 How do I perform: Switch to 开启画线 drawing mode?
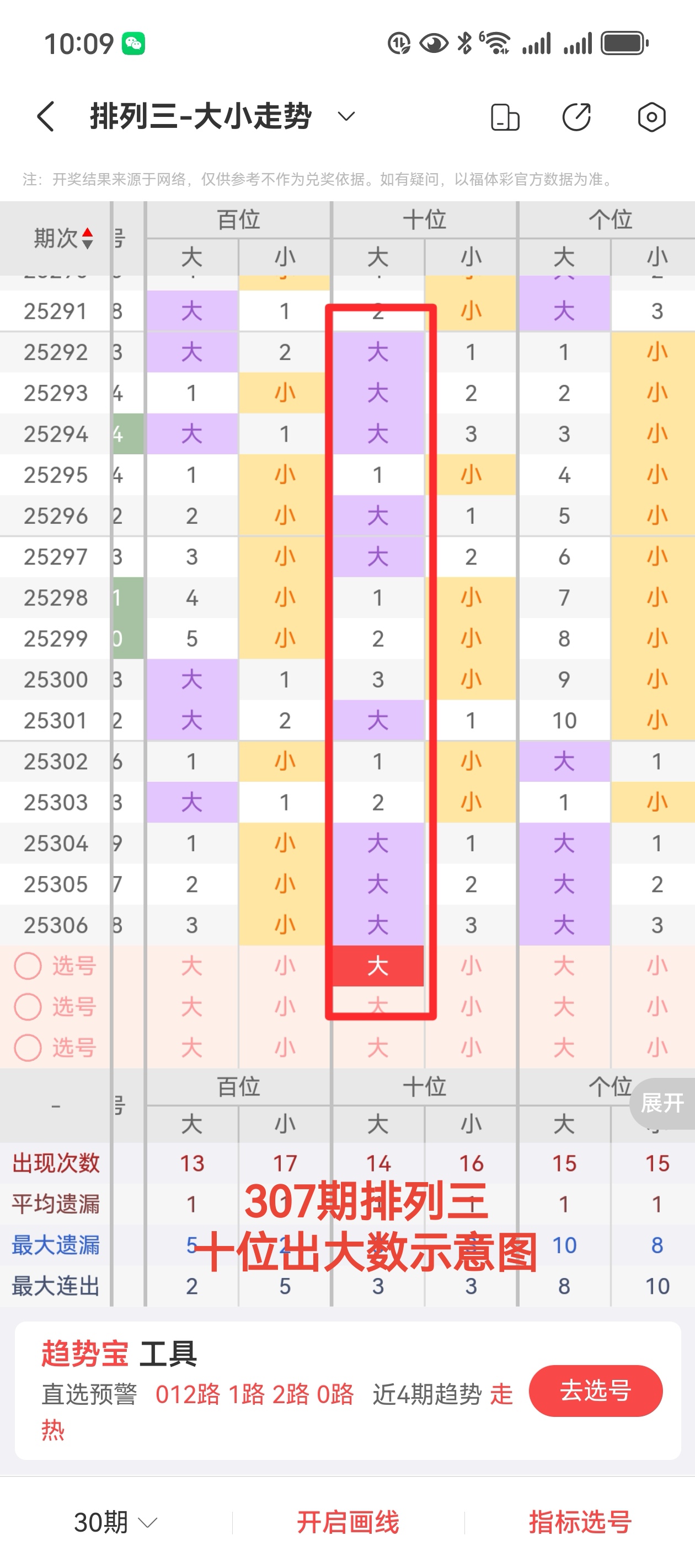(x=348, y=1522)
